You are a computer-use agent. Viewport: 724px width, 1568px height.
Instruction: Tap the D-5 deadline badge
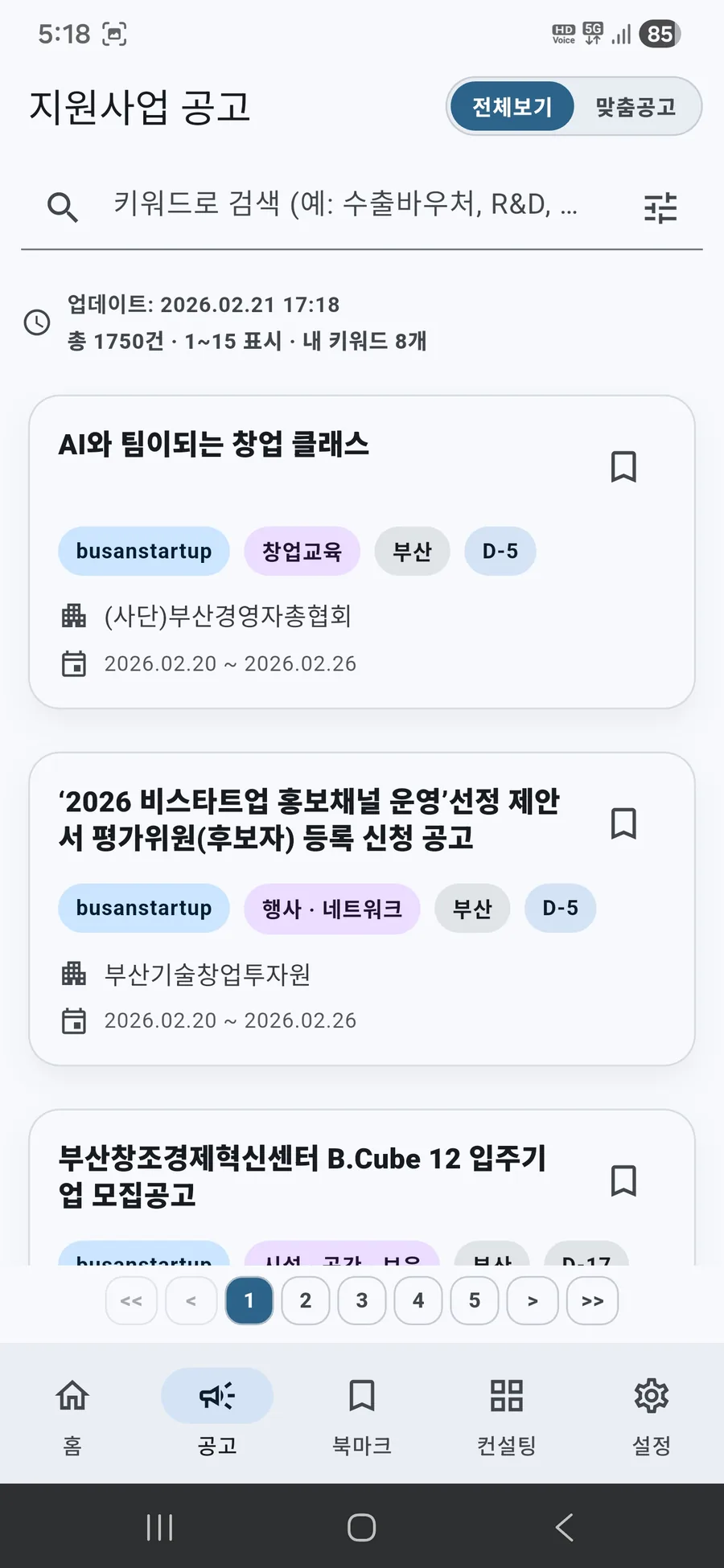pos(500,551)
